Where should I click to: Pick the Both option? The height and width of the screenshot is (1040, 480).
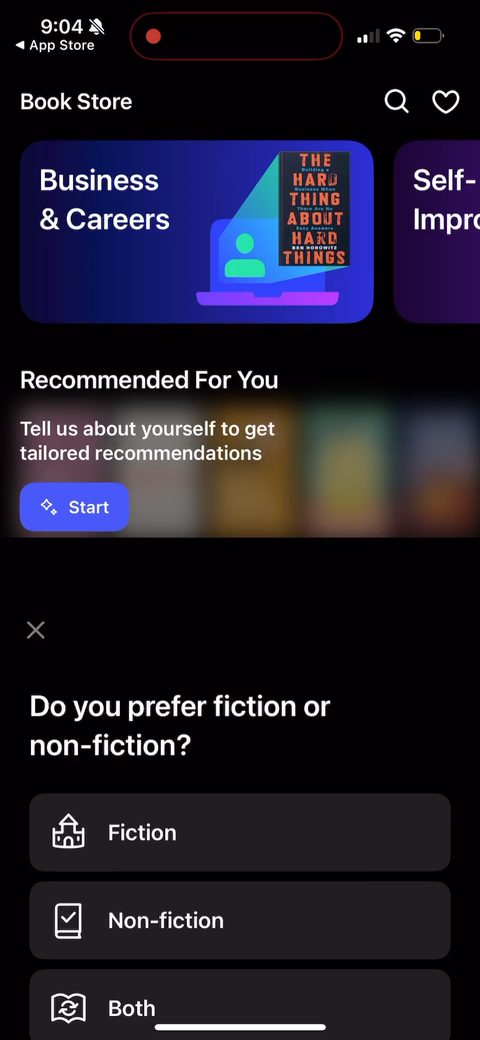(240, 1005)
